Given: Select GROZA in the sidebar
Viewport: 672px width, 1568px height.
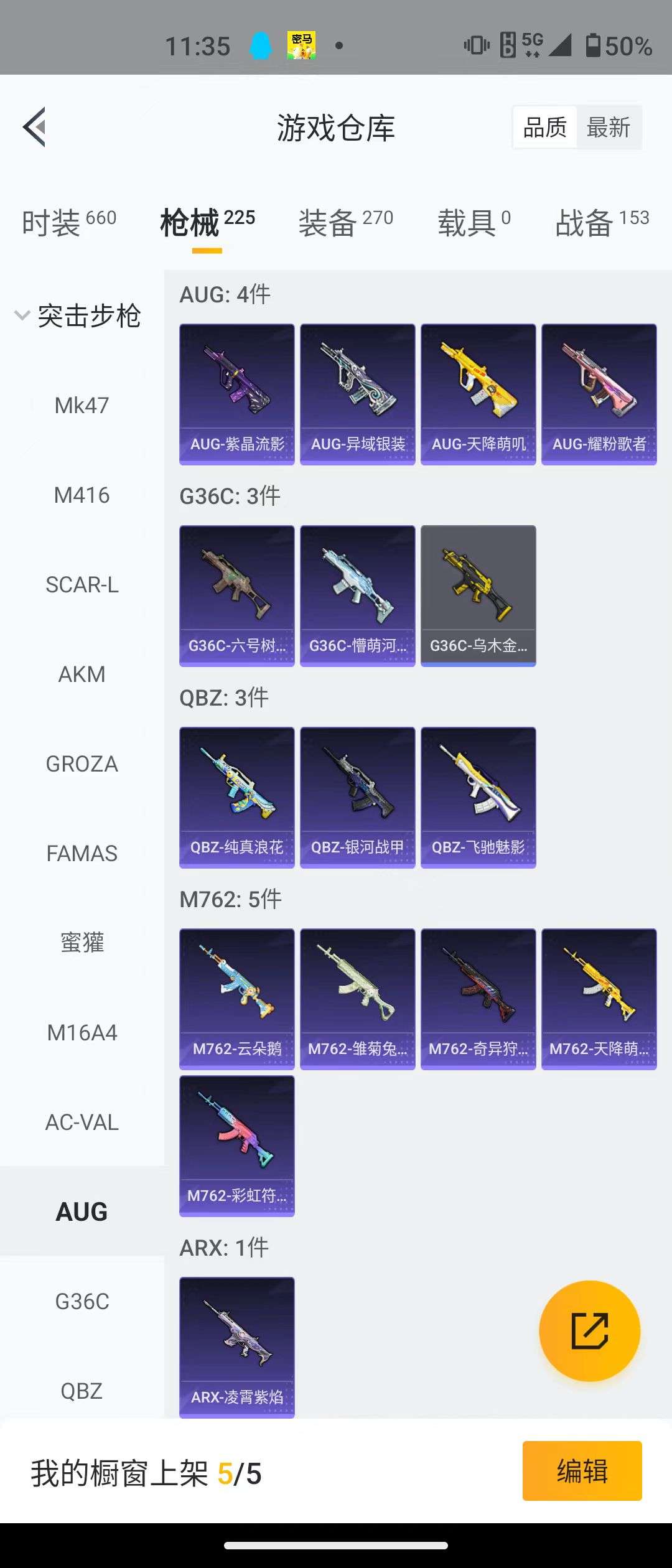Looking at the screenshot, I should tap(82, 764).
